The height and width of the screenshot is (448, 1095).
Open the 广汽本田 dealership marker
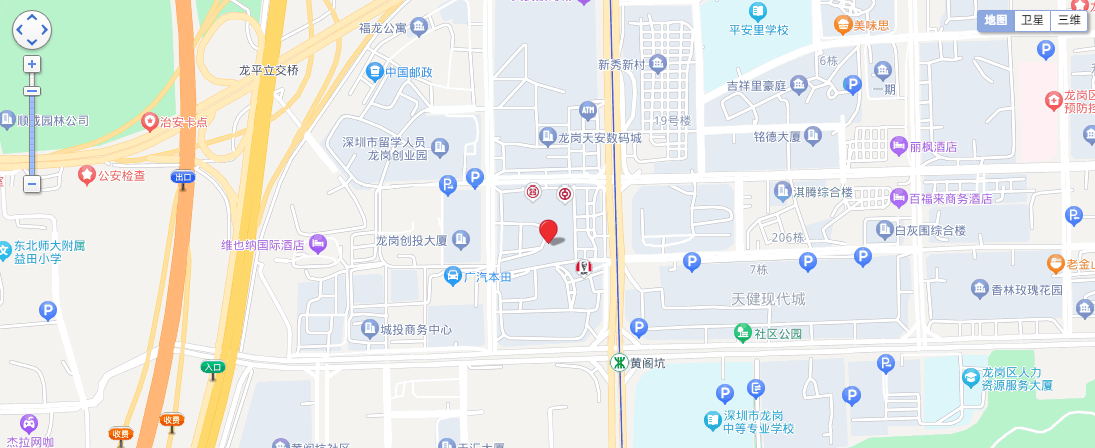pos(453,276)
